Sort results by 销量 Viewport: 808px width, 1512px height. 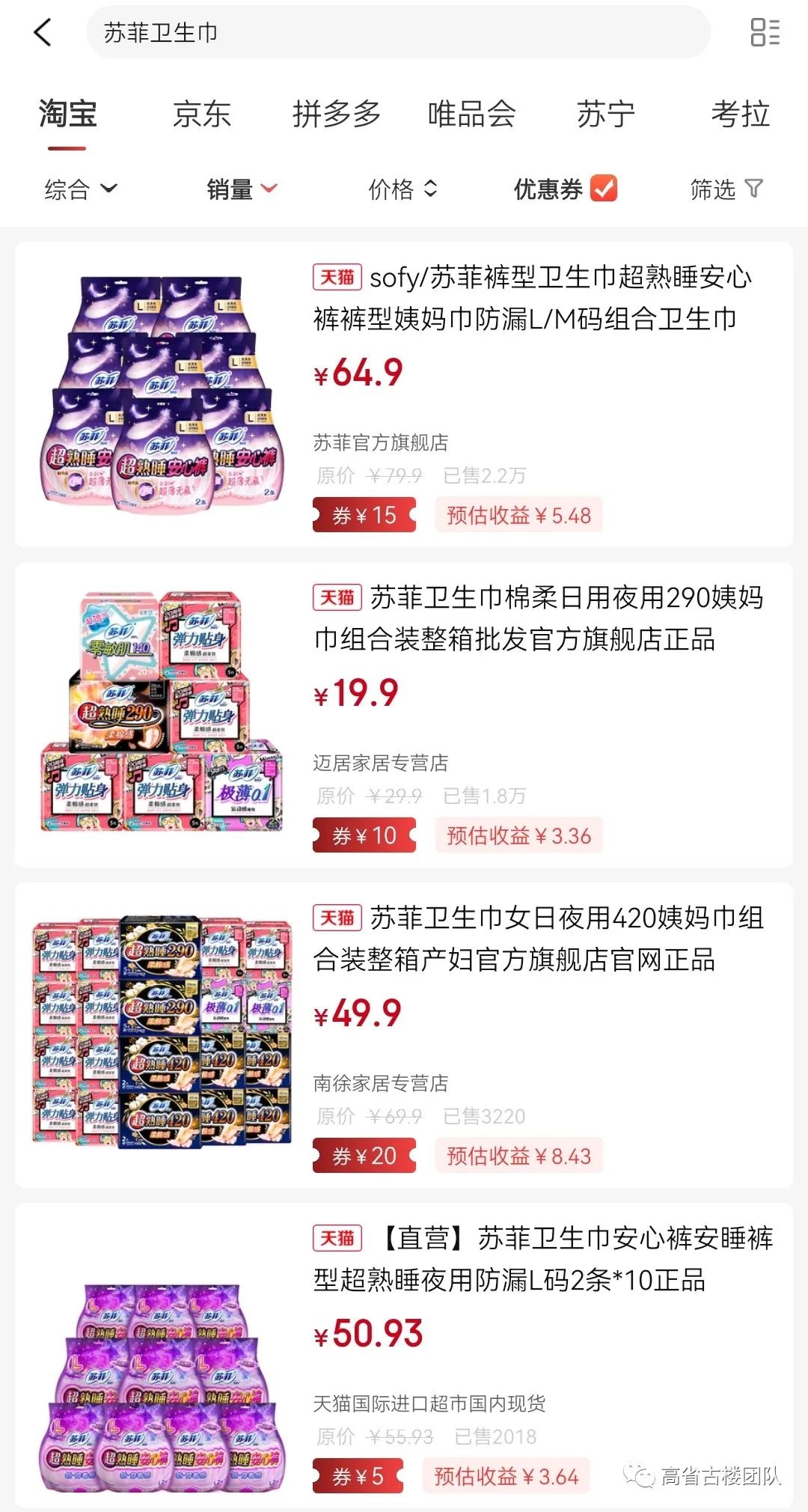(241, 189)
